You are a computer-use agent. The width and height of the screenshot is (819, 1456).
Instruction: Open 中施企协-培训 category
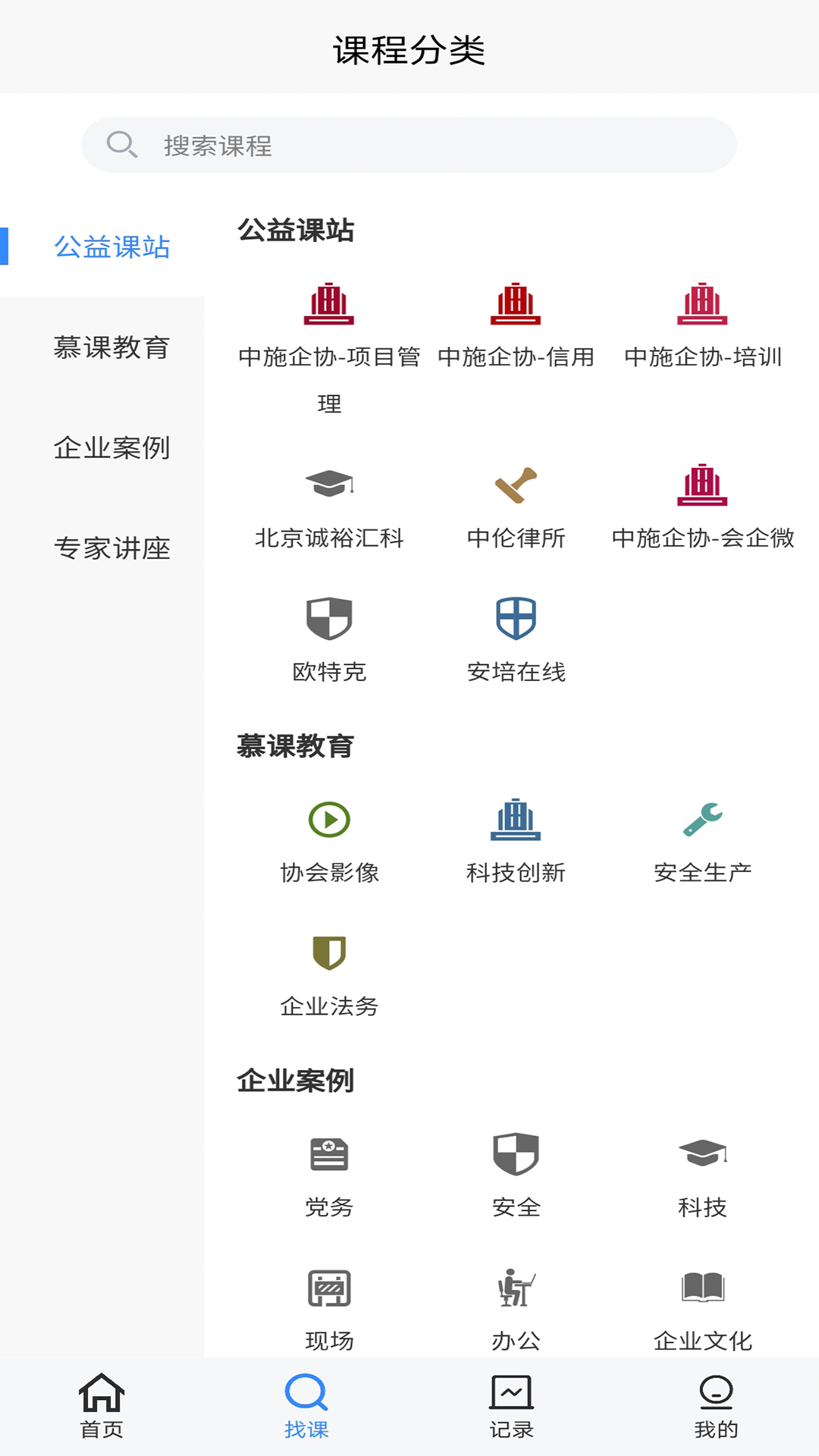click(702, 326)
